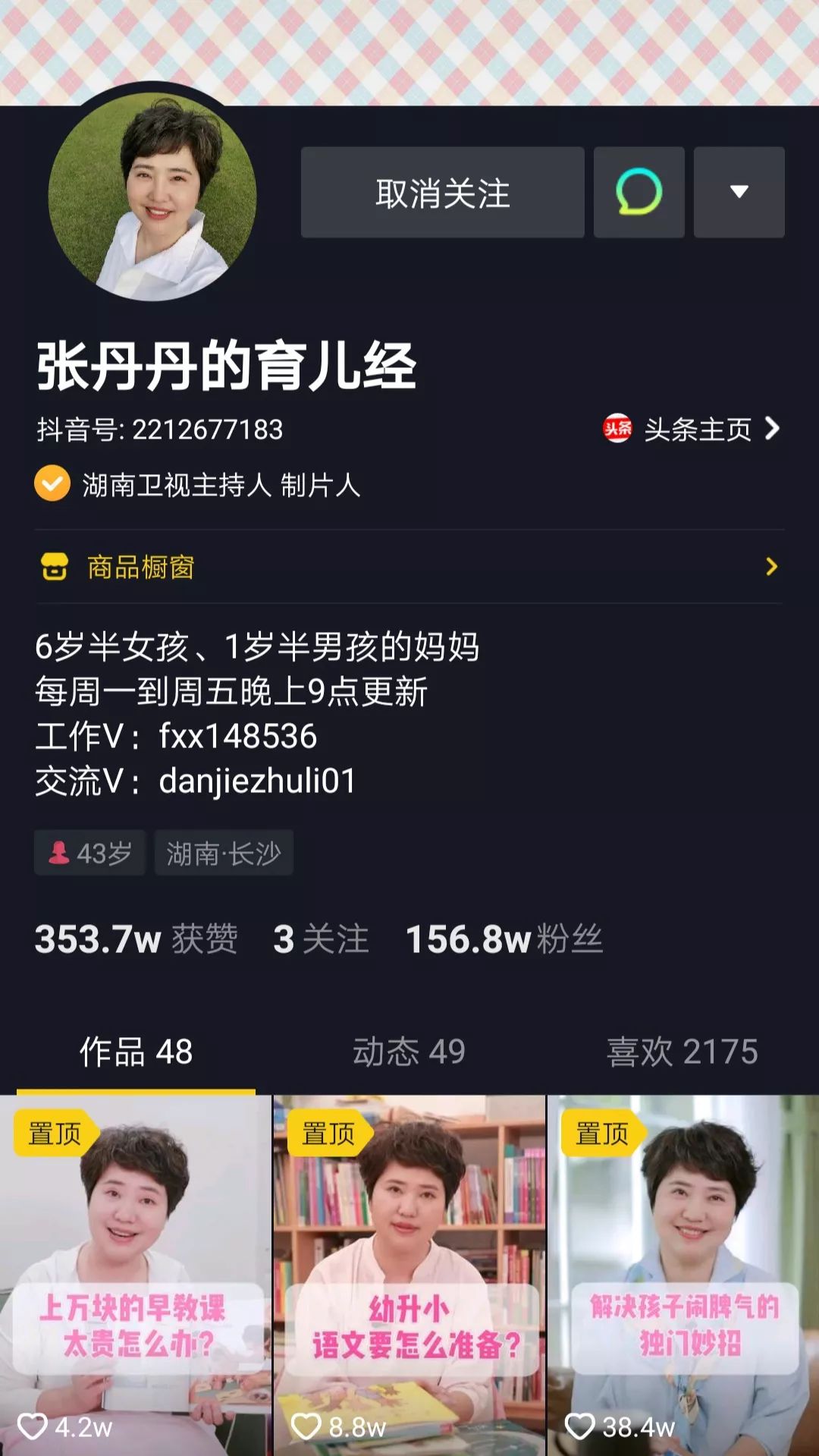Viewport: 819px width, 1456px height.
Task: Play the video 解决孩子闹脾气的独门妙招
Action: (x=683, y=1275)
